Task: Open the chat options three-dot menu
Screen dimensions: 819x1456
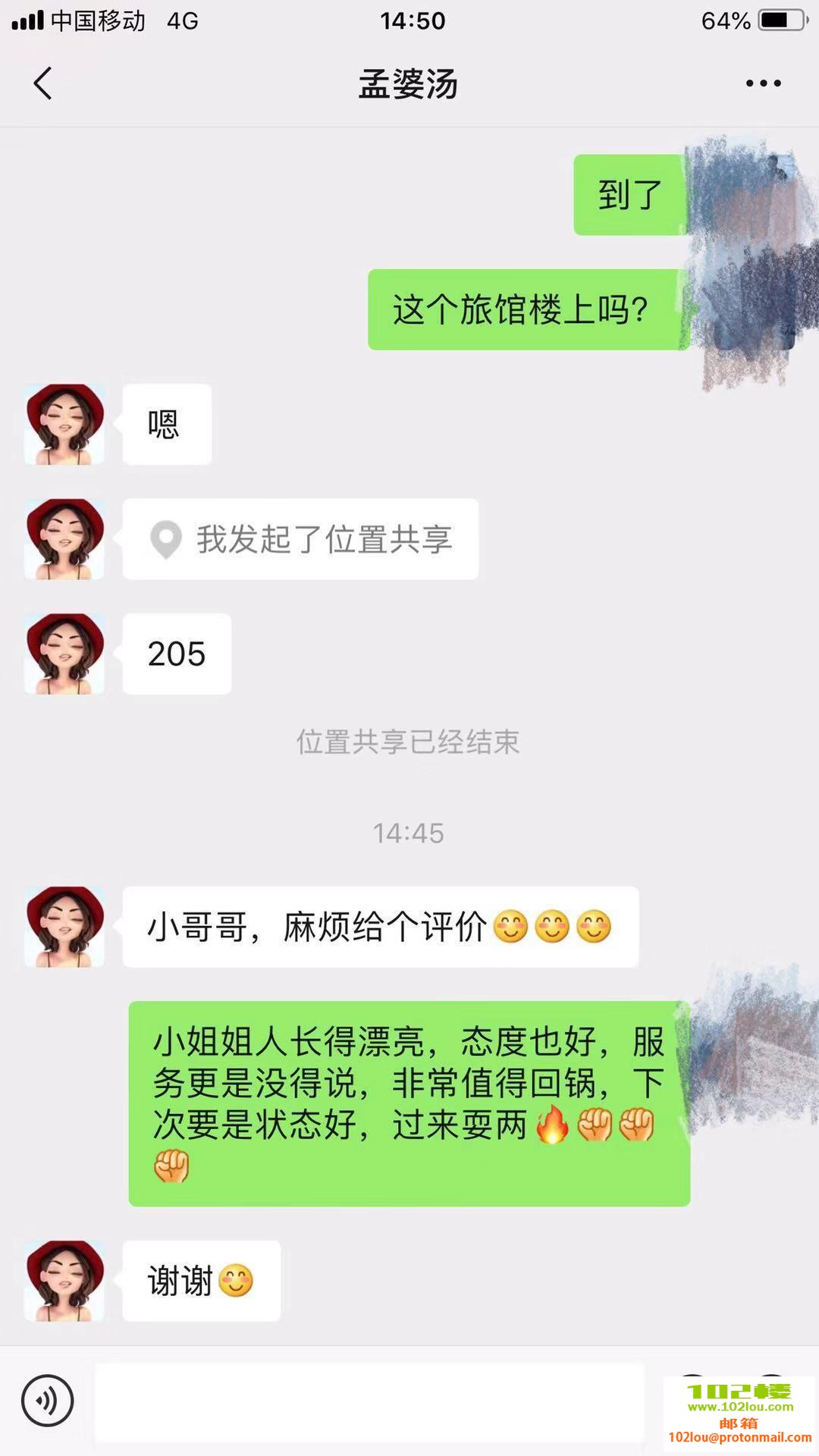Action: pos(763,83)
